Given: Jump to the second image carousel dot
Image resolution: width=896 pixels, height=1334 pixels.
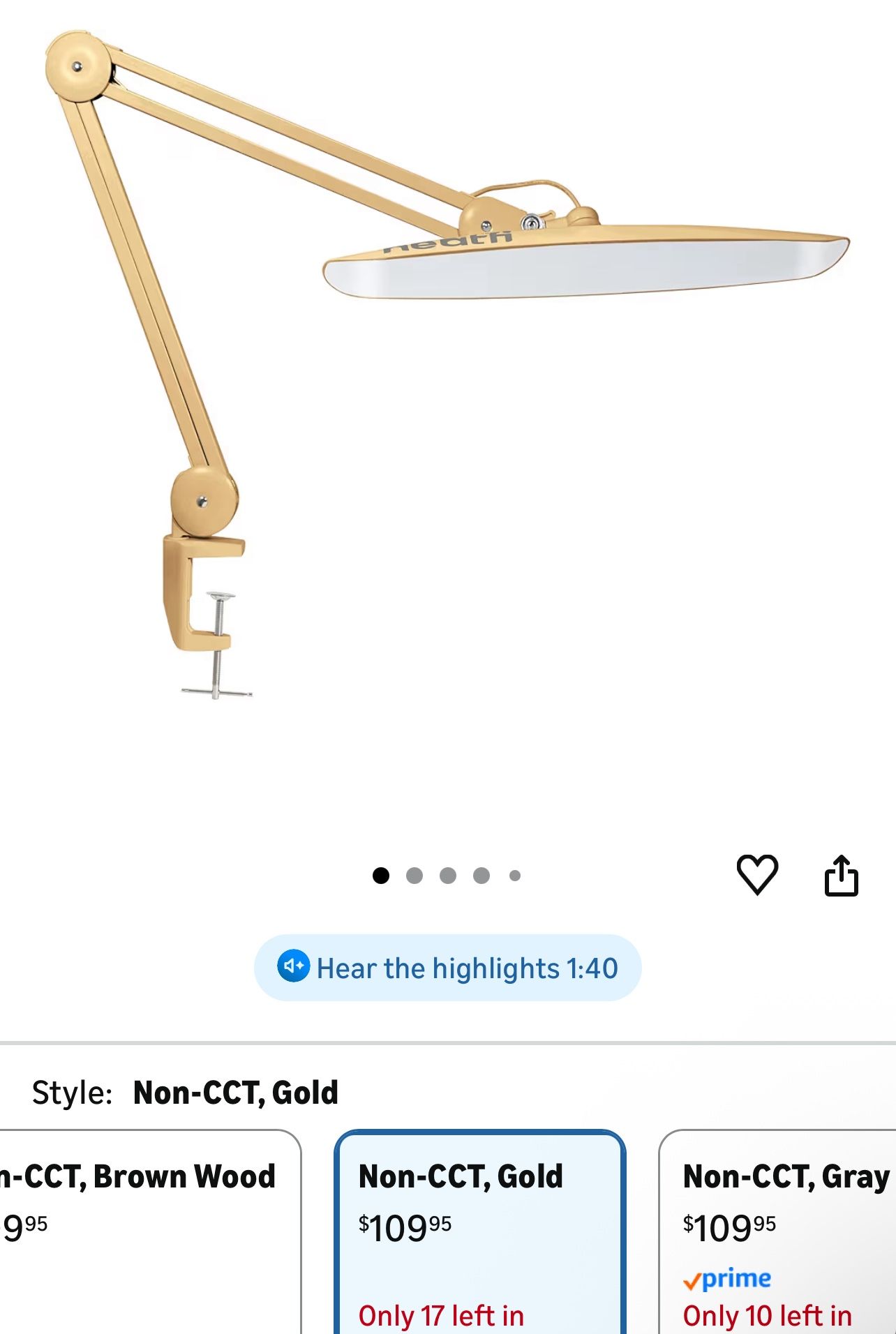Looking at the screenshot, I should click(x=414, y=876).
